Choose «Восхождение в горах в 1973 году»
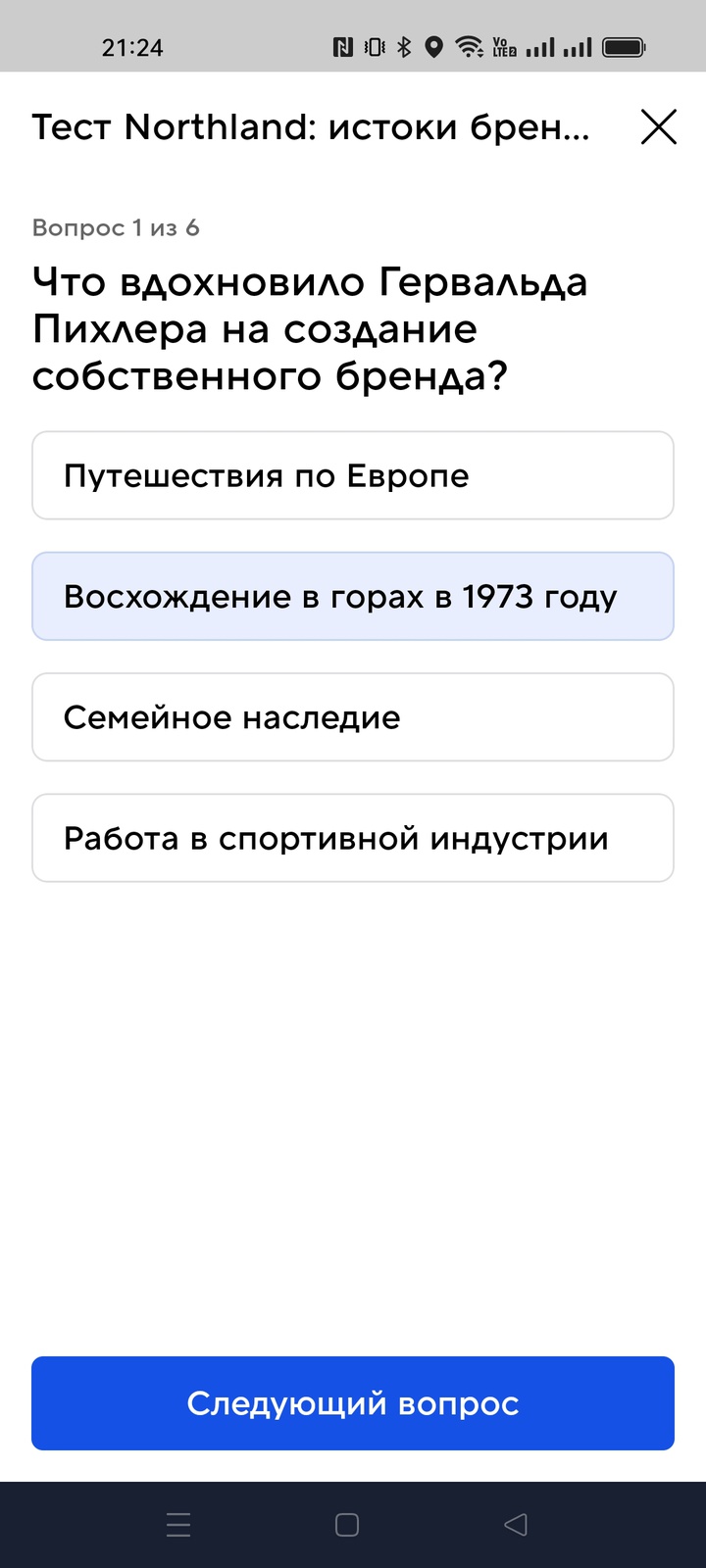Screen dimensions: 706x1568 pos(353,597)
